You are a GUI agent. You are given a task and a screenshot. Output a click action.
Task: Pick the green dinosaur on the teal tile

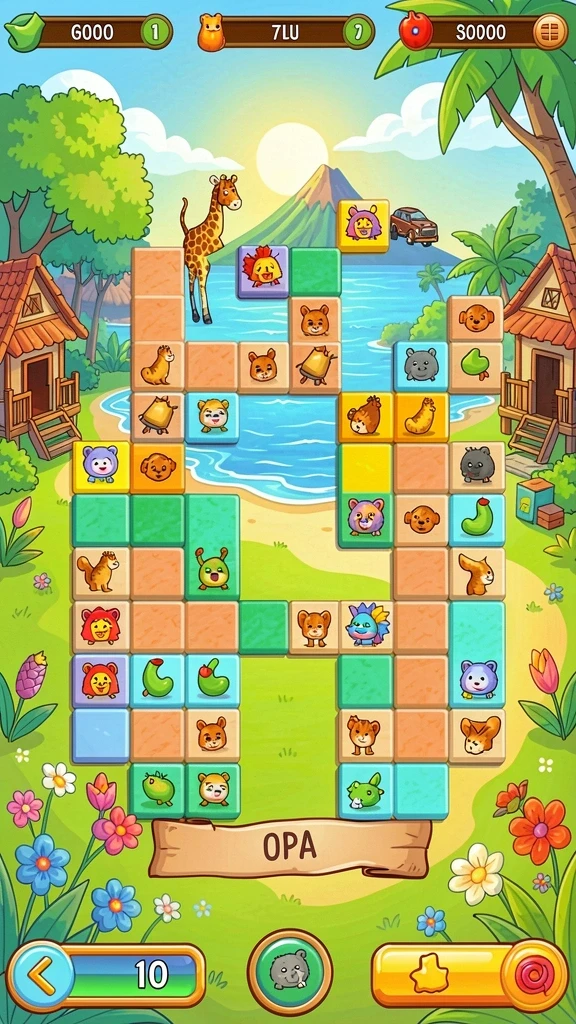point(365,790)
